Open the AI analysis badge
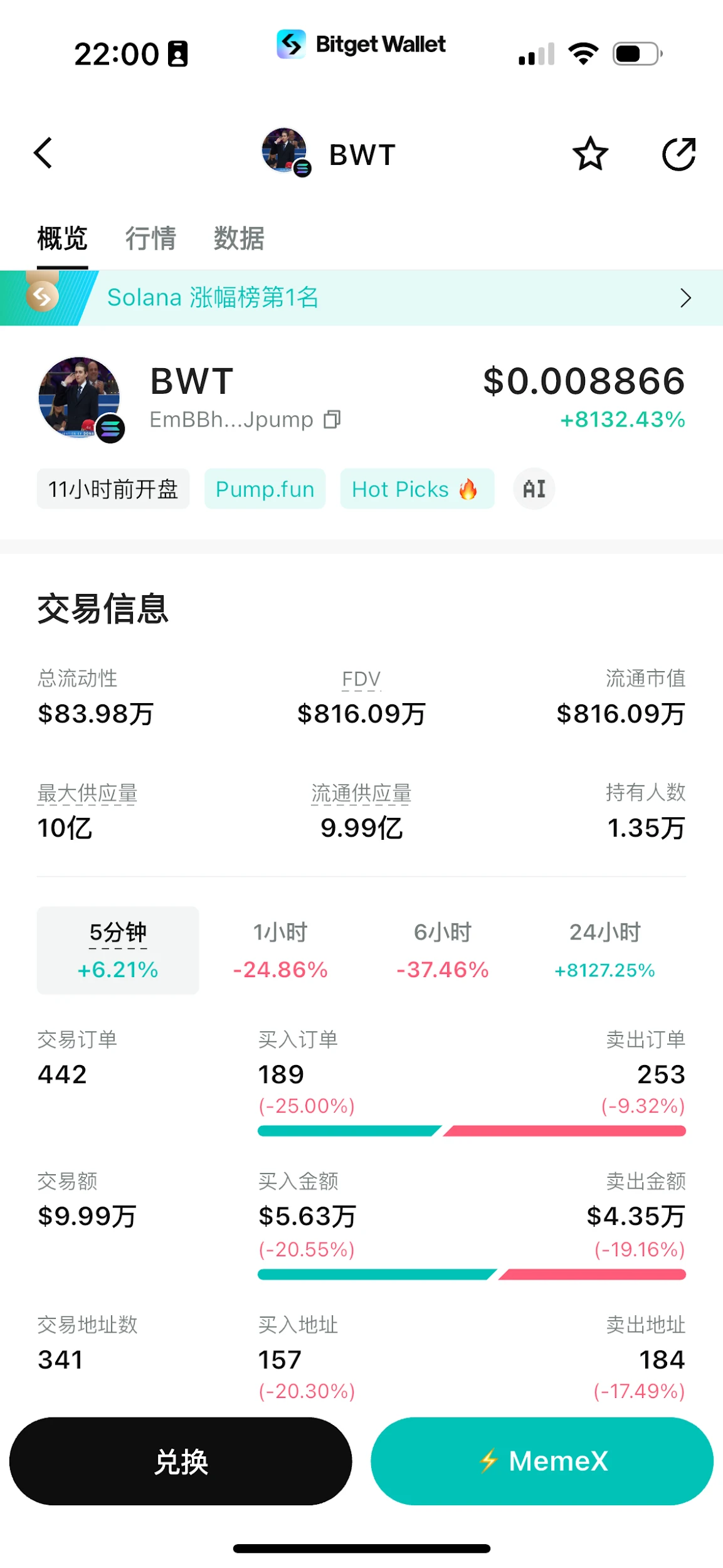 pyautogui.click(x=534, y=489)
